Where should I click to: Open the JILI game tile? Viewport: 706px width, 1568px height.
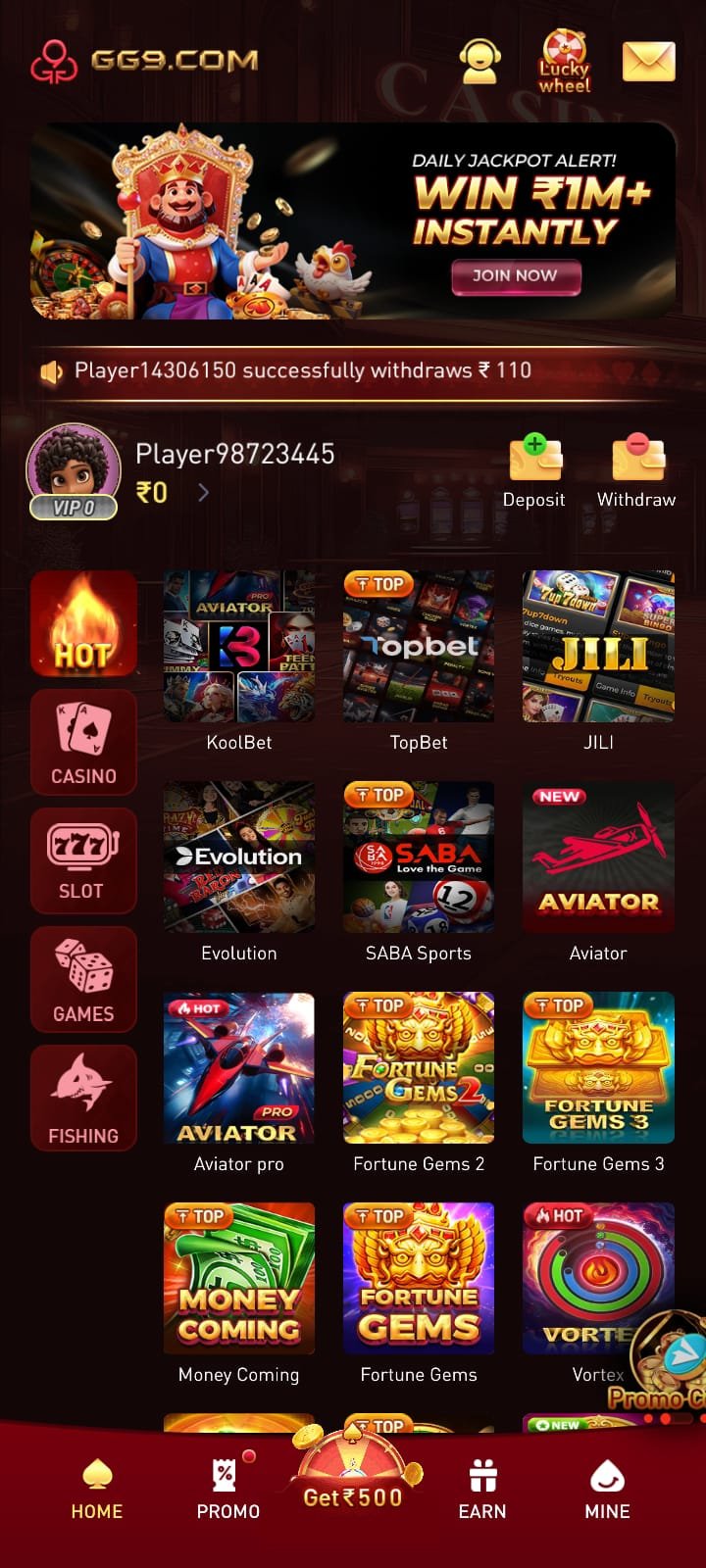click(598, 648)
